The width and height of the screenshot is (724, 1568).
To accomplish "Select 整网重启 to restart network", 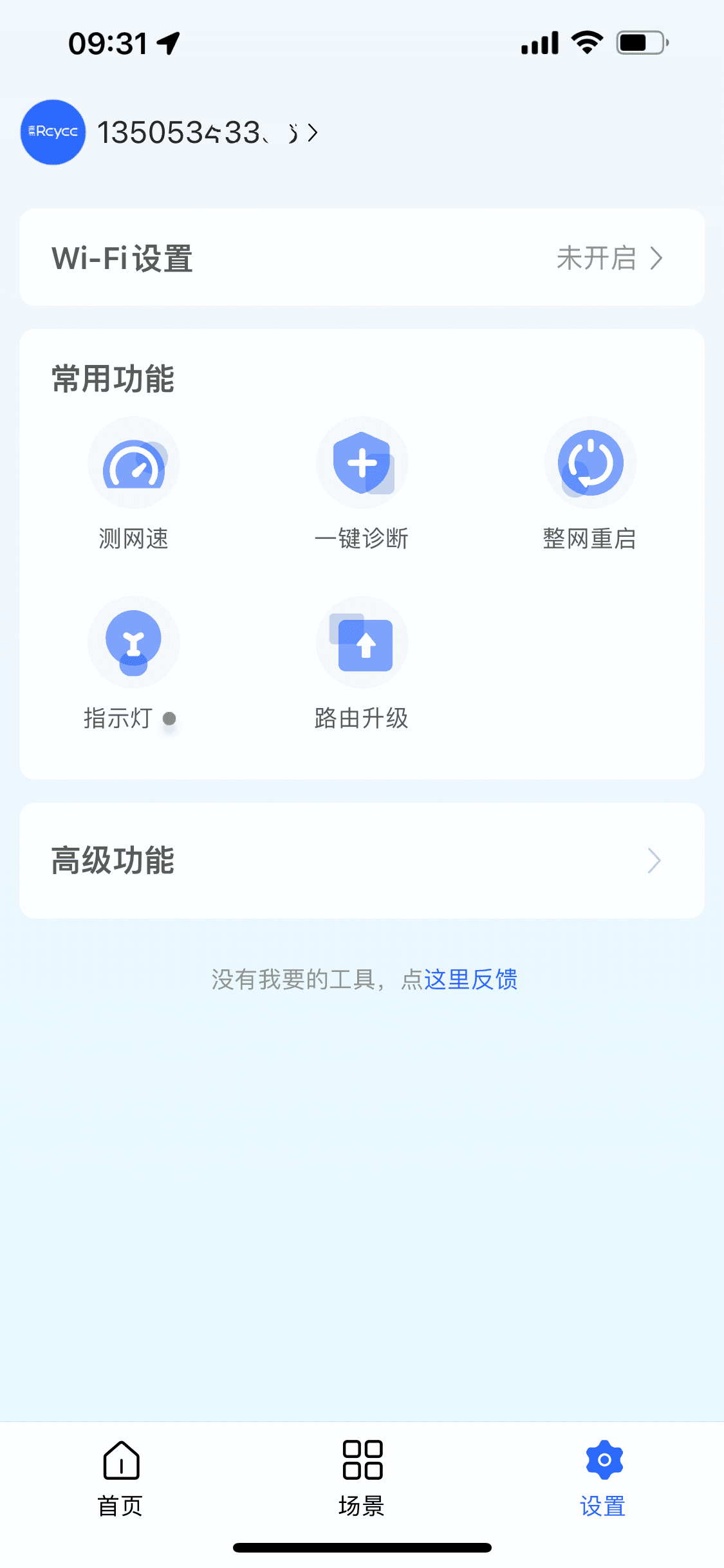I will point(589,484).
